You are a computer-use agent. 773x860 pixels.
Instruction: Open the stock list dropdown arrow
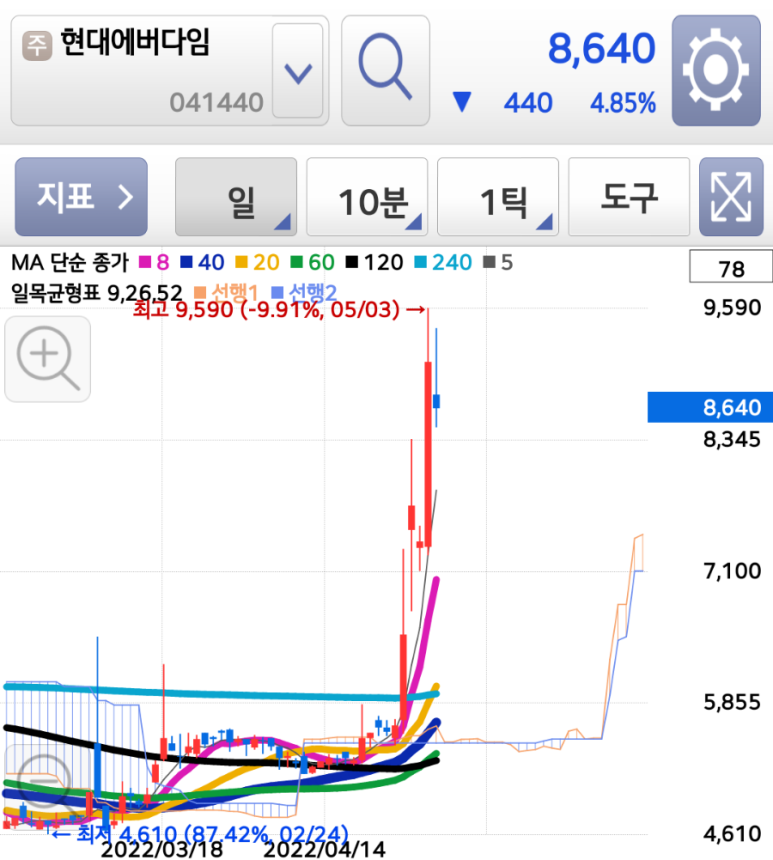298,71
